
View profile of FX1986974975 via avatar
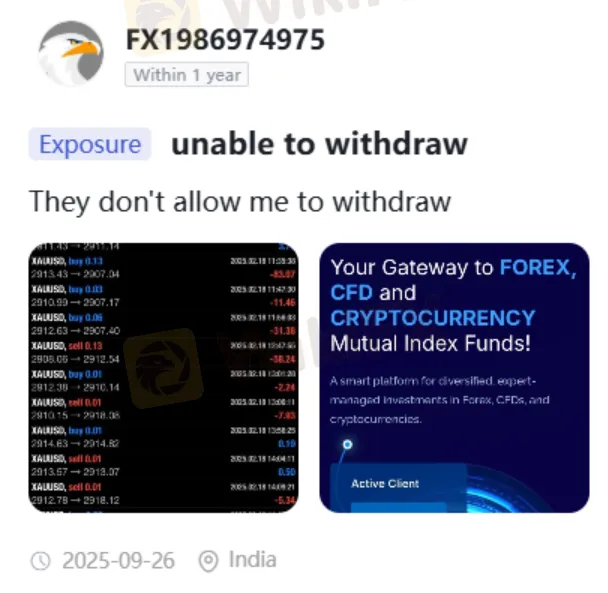[x=70, y=52]
